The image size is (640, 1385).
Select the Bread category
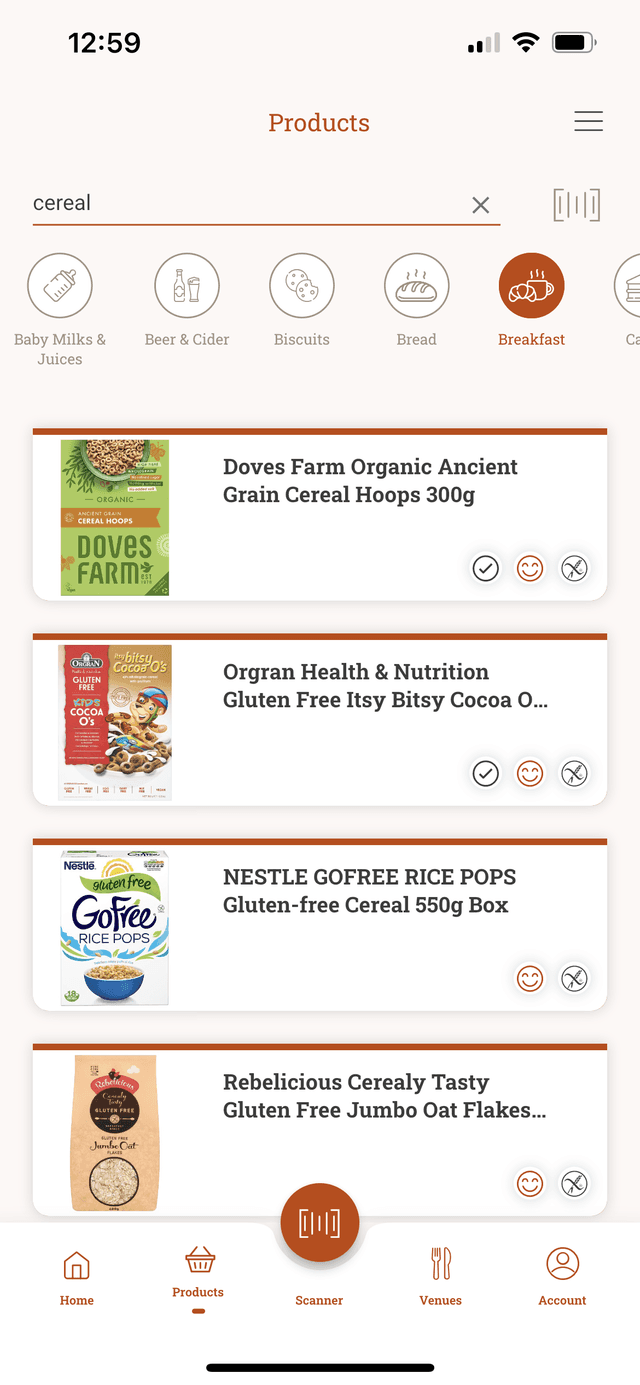point(417,286)
